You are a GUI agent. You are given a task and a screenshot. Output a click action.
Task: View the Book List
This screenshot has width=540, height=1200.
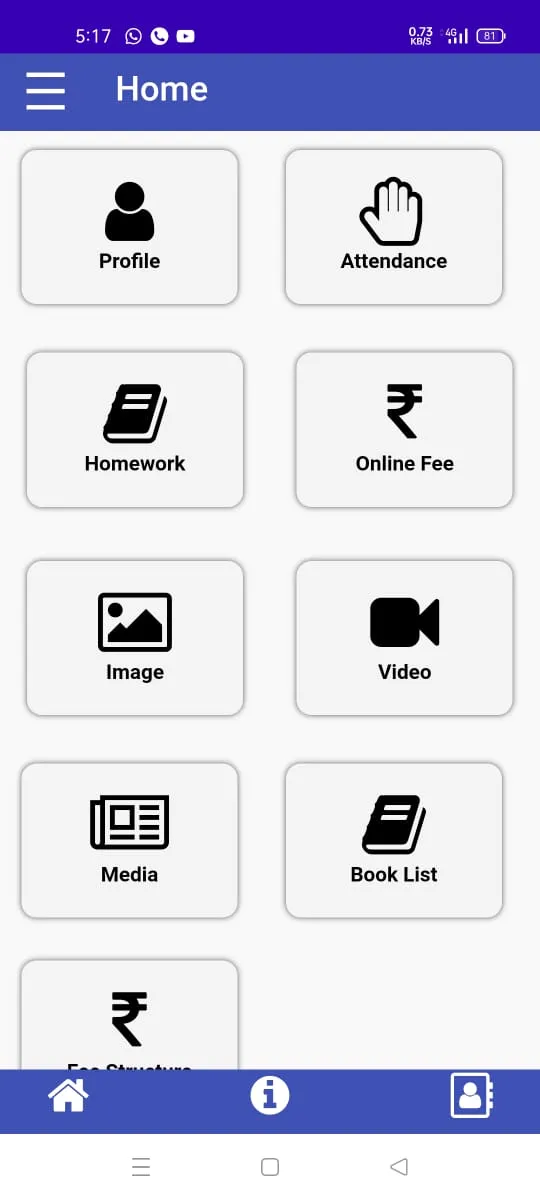coord(394,840)
